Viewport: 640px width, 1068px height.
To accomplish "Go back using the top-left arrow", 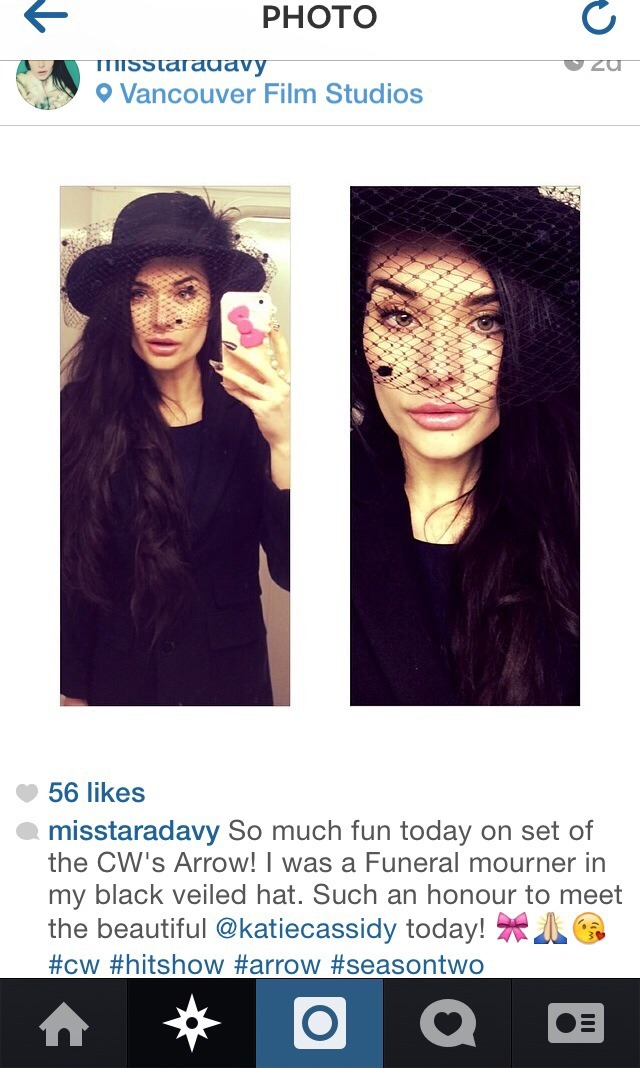I will [46, 17].
